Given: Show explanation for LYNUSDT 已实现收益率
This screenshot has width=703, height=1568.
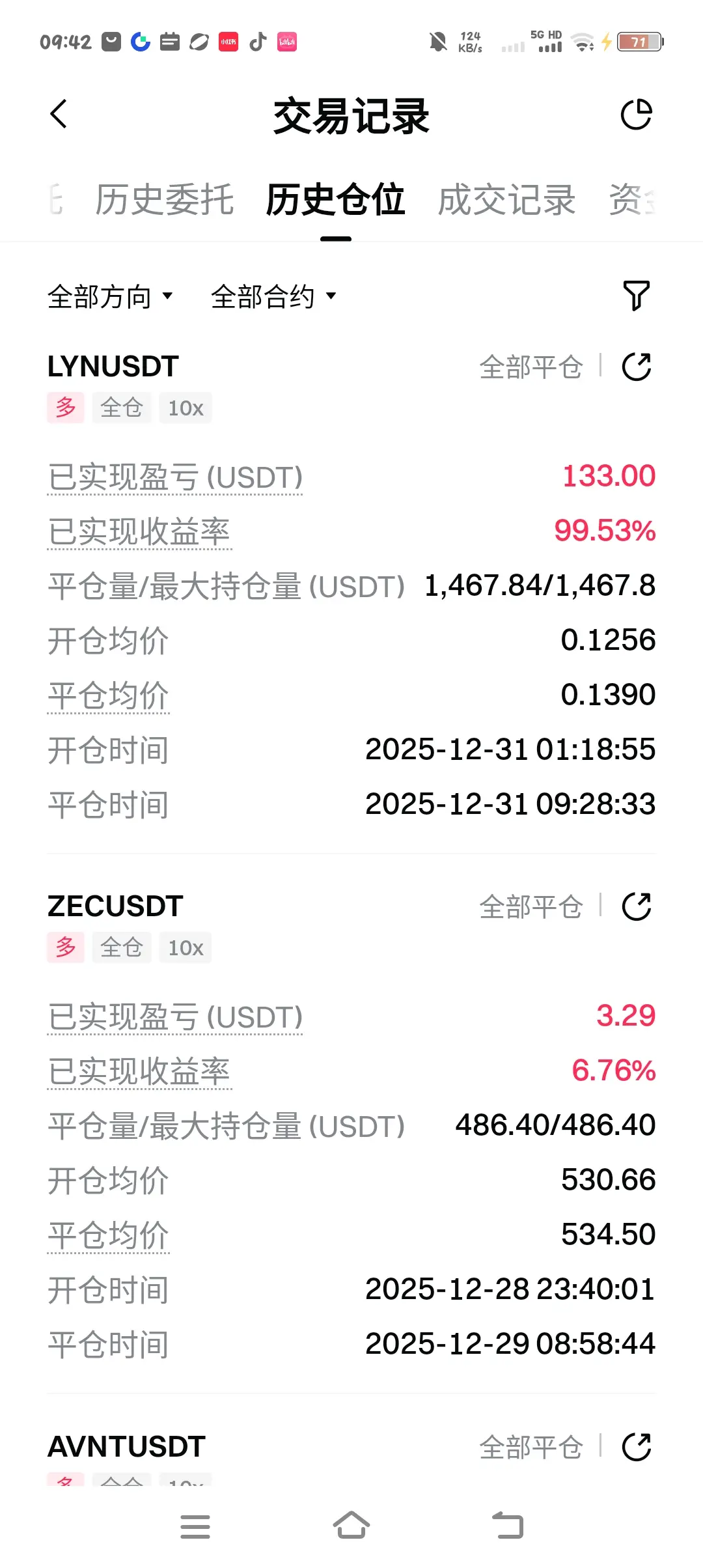Looking at the screenshot, I should pyautogui.click(x=139, y=532).
